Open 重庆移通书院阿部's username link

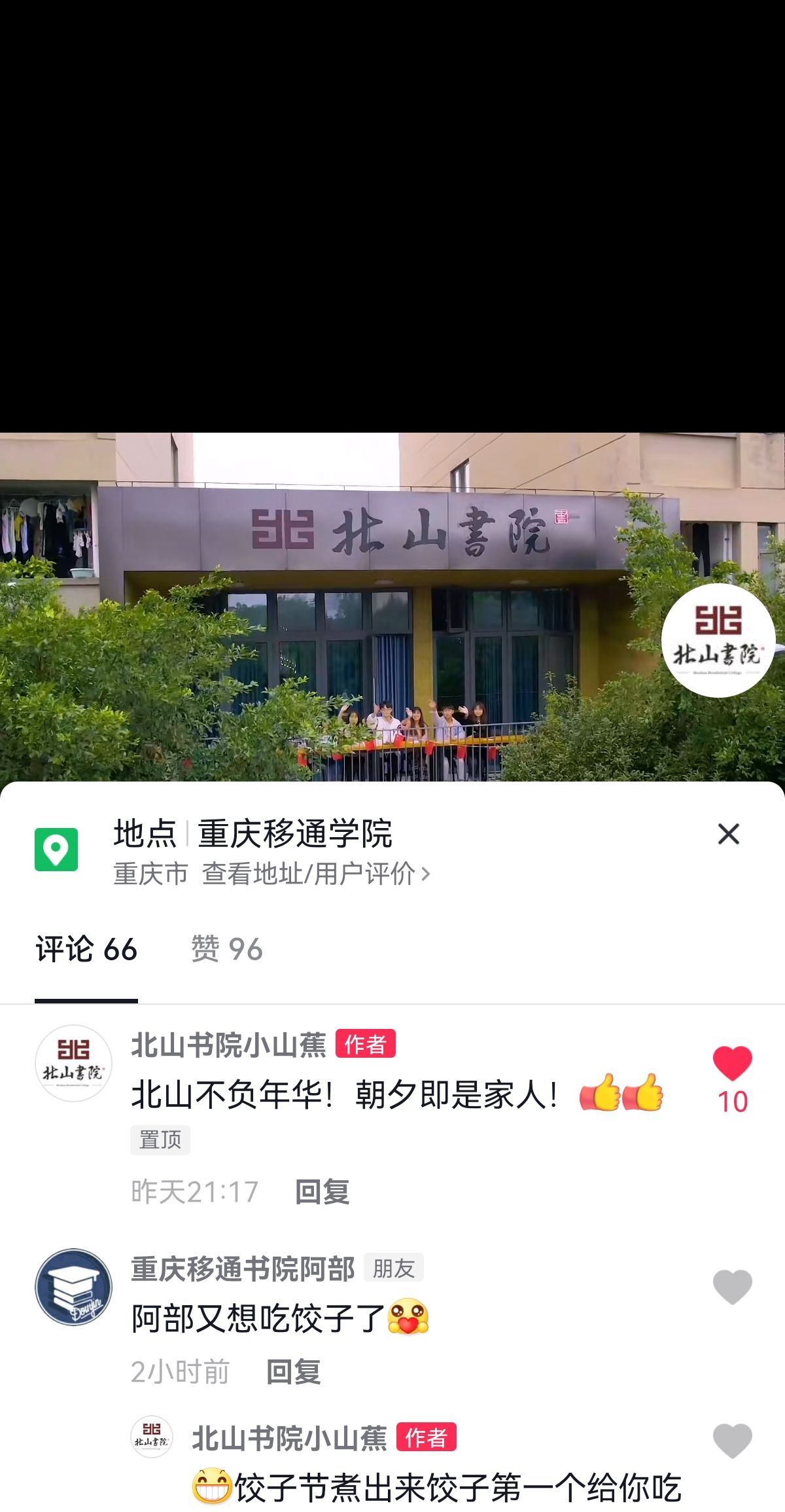point(243,1269)
